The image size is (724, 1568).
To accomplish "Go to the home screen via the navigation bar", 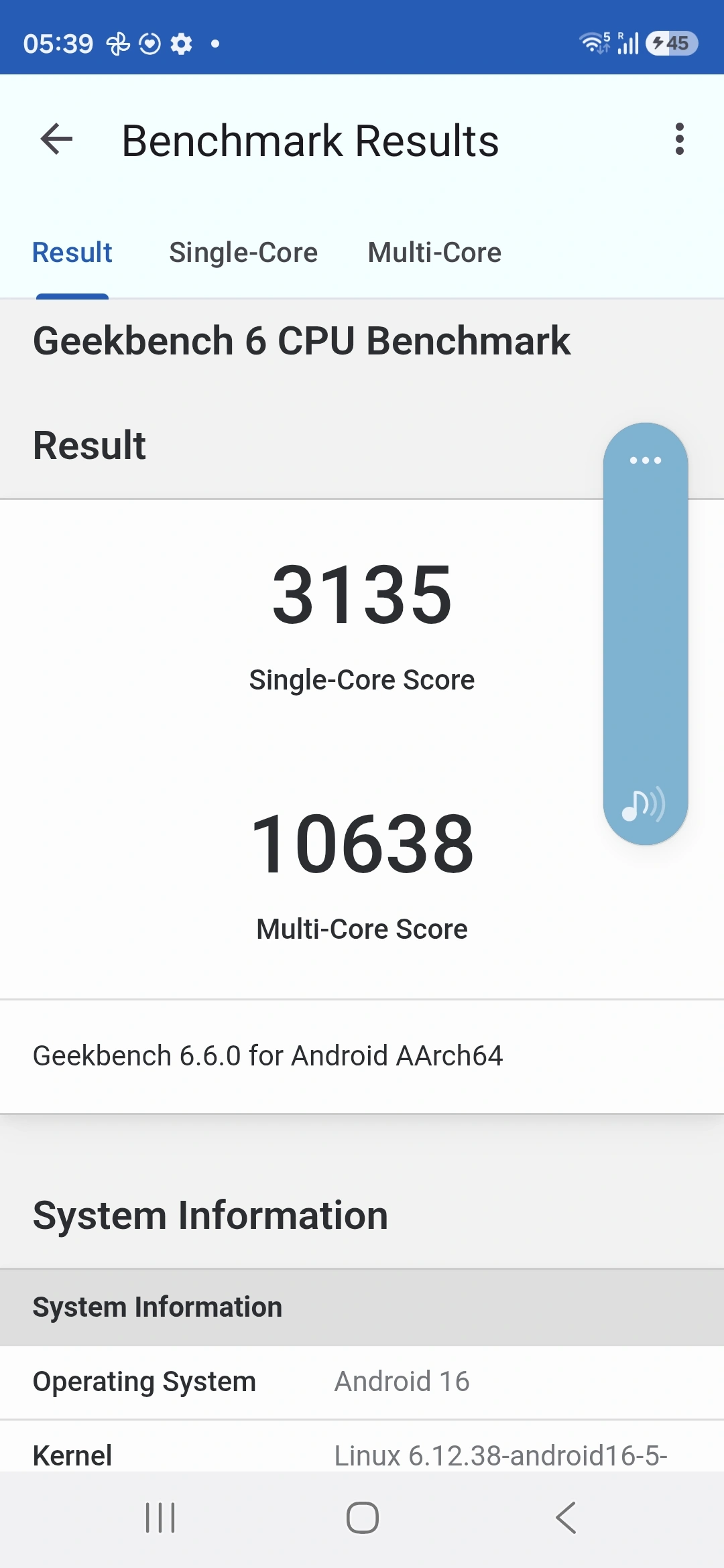I will 362,1518.
